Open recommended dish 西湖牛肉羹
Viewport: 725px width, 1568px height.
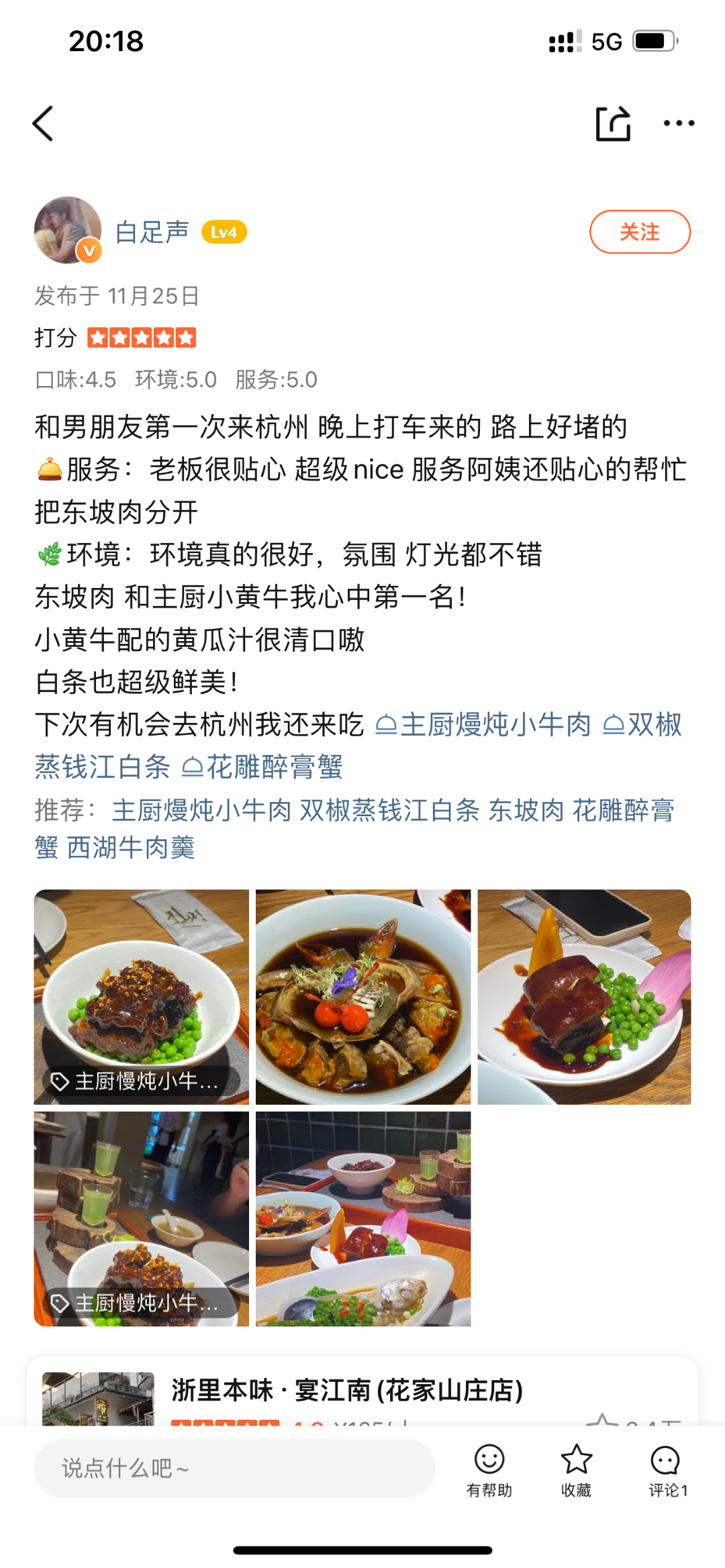click(131, 848)
